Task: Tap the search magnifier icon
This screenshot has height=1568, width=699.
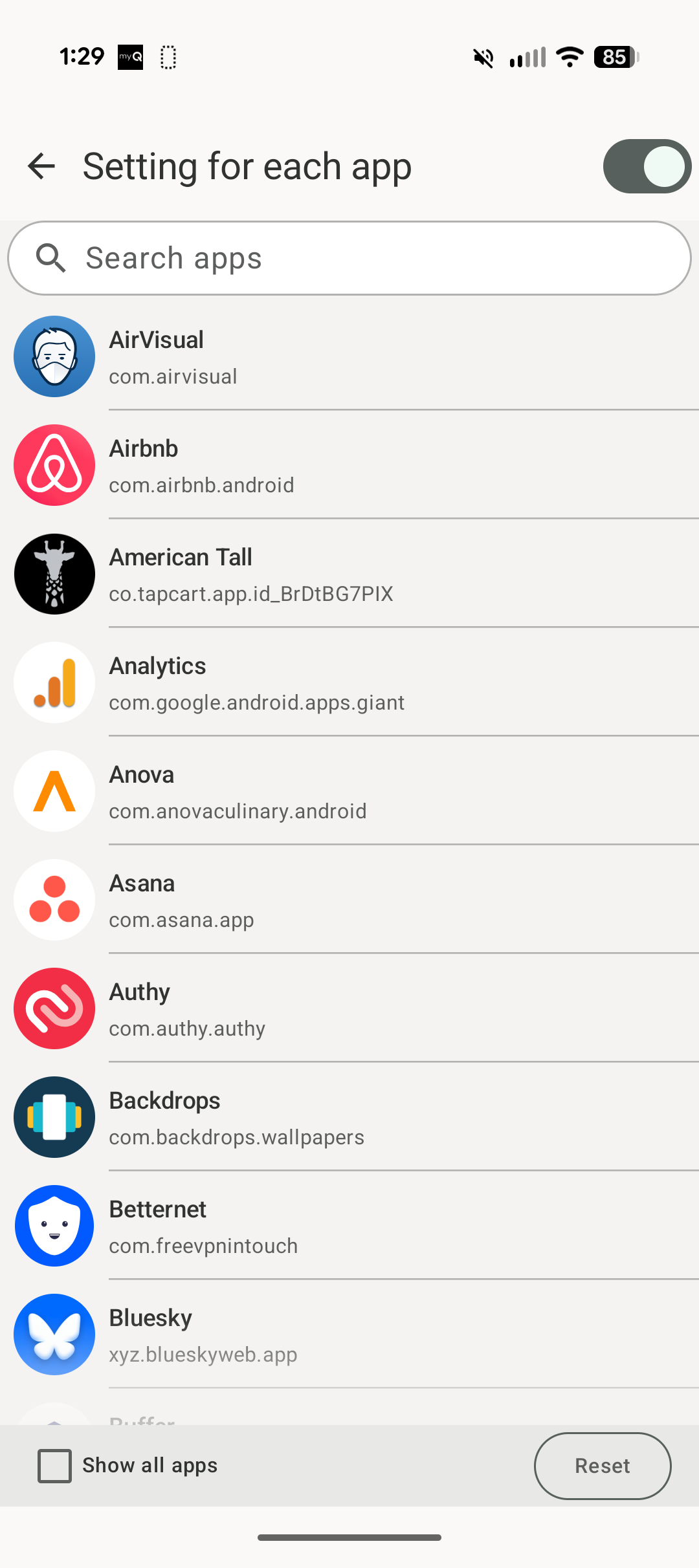Action: 51,257
